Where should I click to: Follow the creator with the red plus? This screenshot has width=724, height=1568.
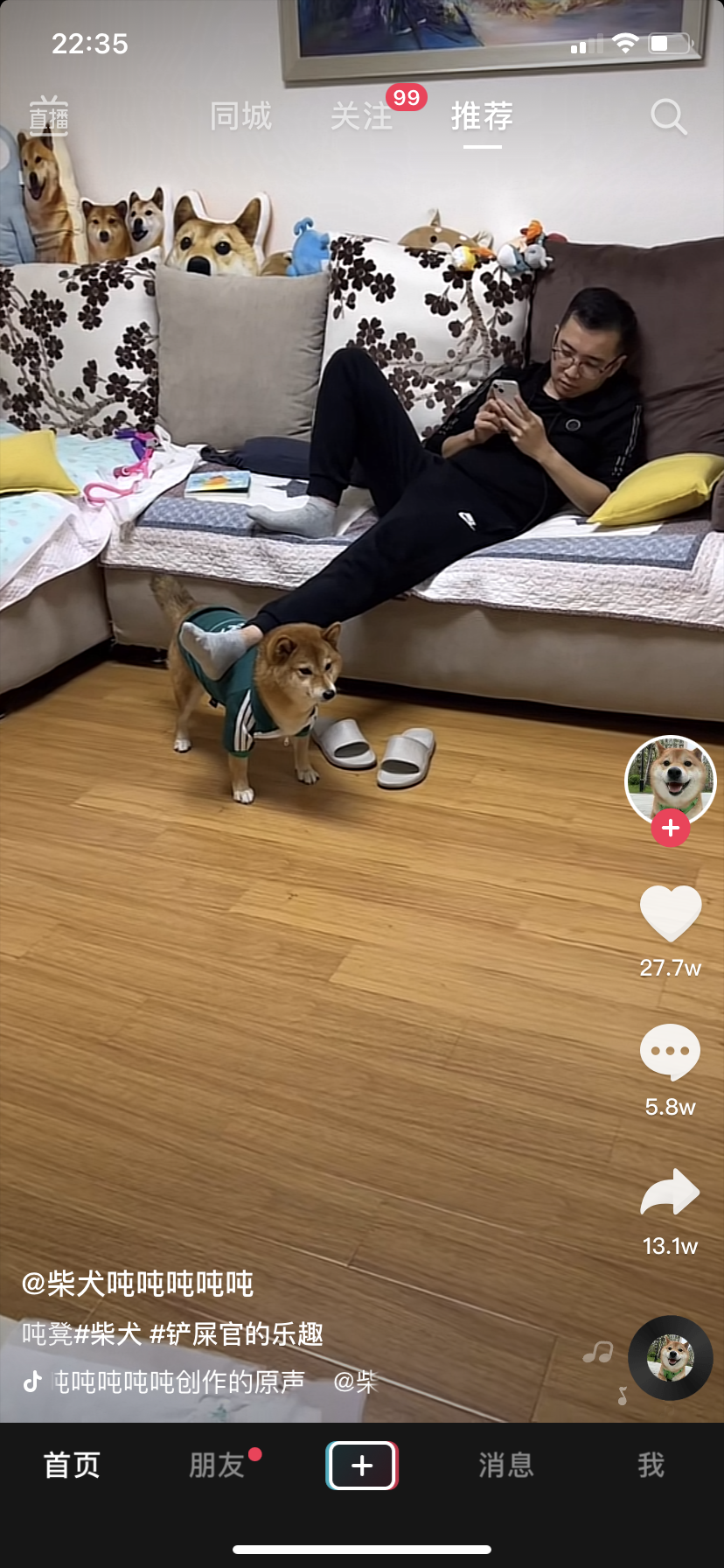tap(671, 828)
